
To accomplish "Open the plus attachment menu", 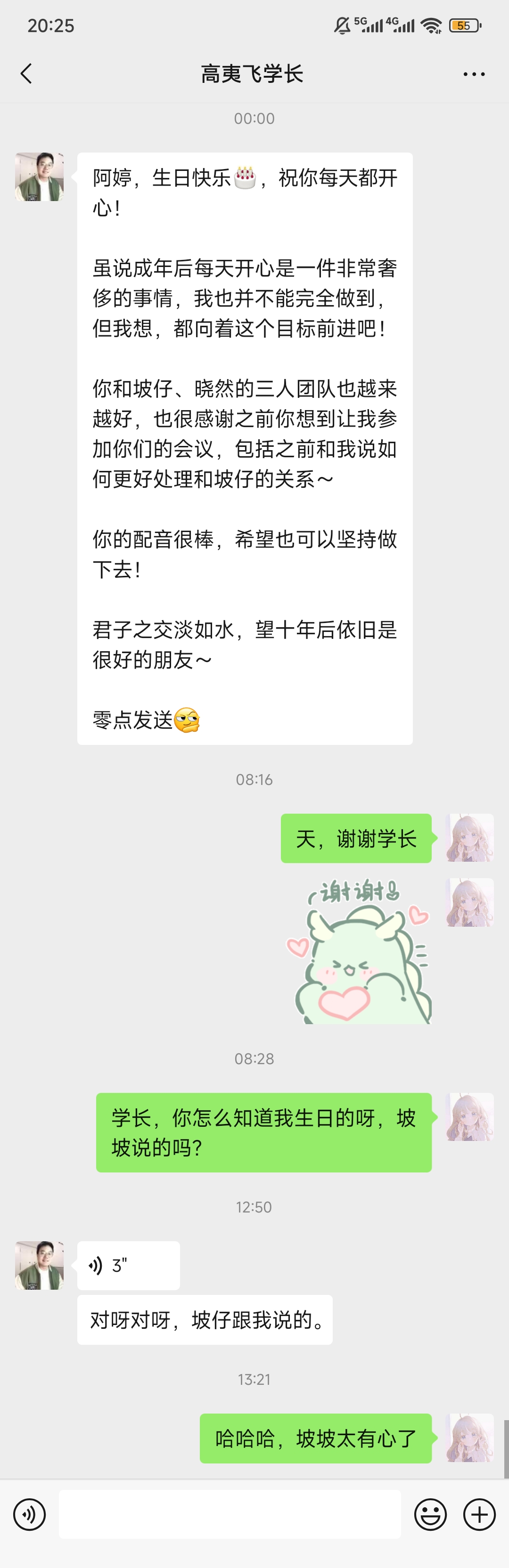I will (480, 1514).
